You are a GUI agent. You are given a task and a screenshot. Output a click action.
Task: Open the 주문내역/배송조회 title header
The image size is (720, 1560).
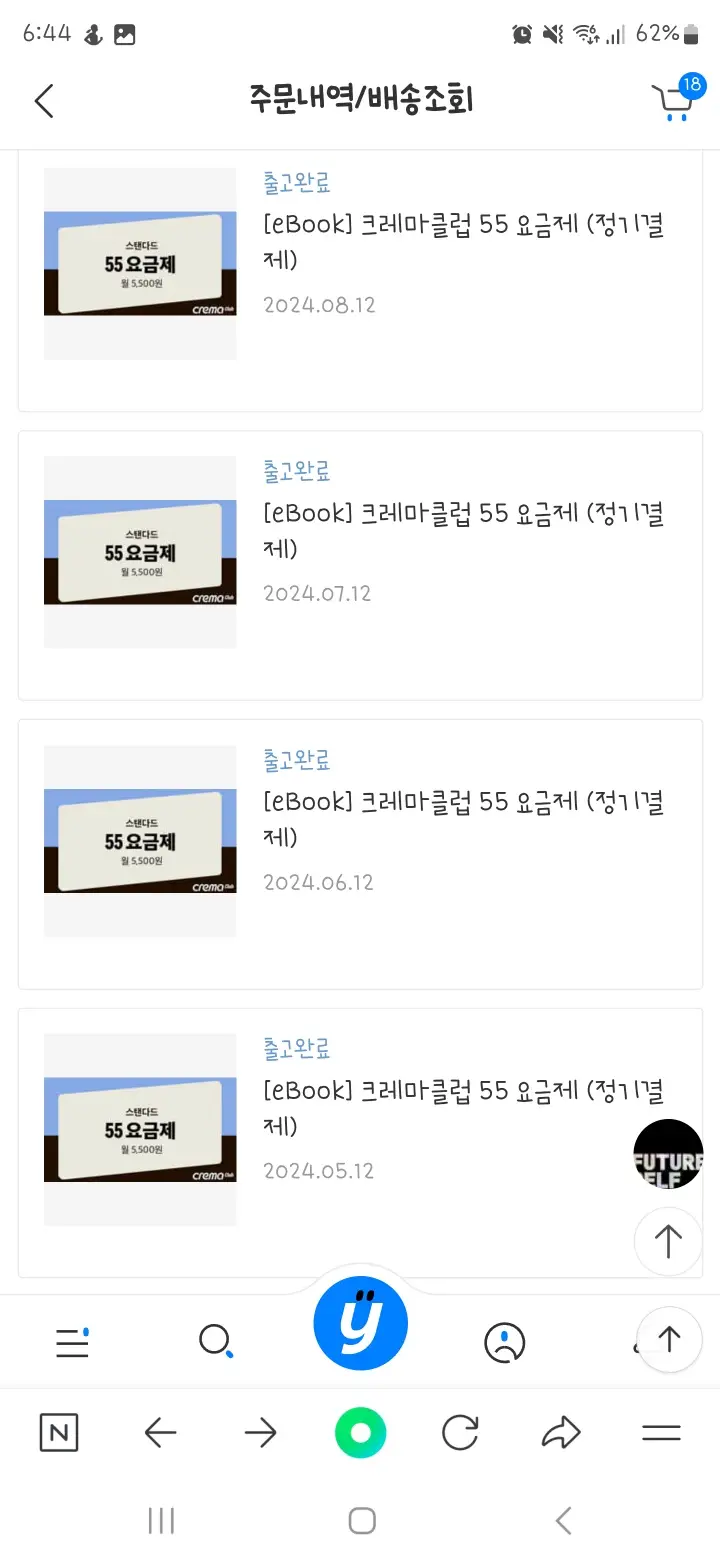pos(360,99)
